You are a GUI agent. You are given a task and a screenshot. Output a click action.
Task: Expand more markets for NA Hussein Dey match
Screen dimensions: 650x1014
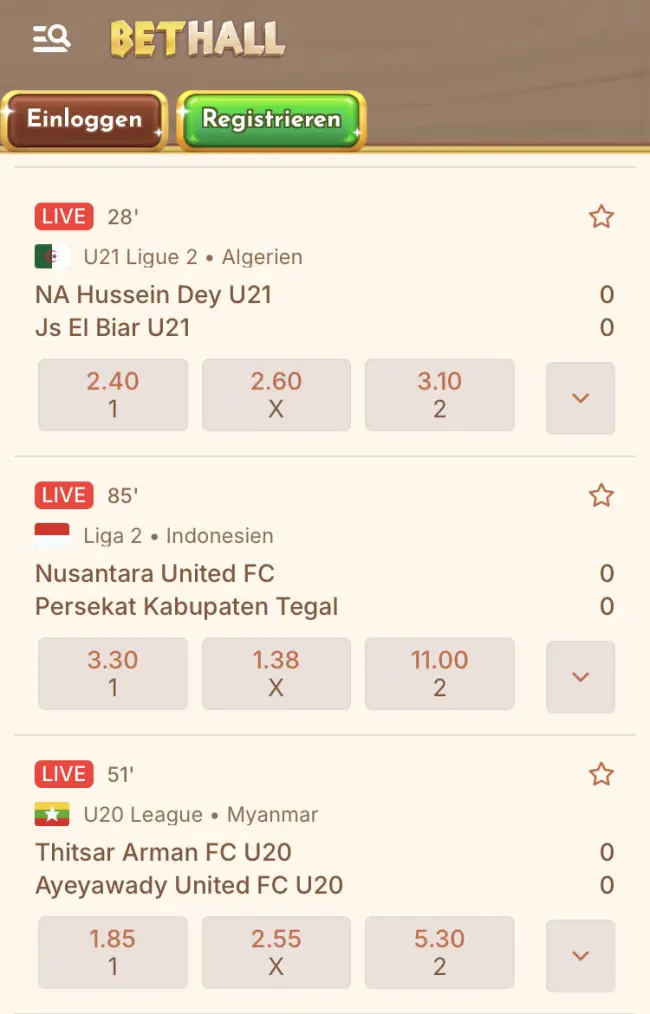point(580,398)
